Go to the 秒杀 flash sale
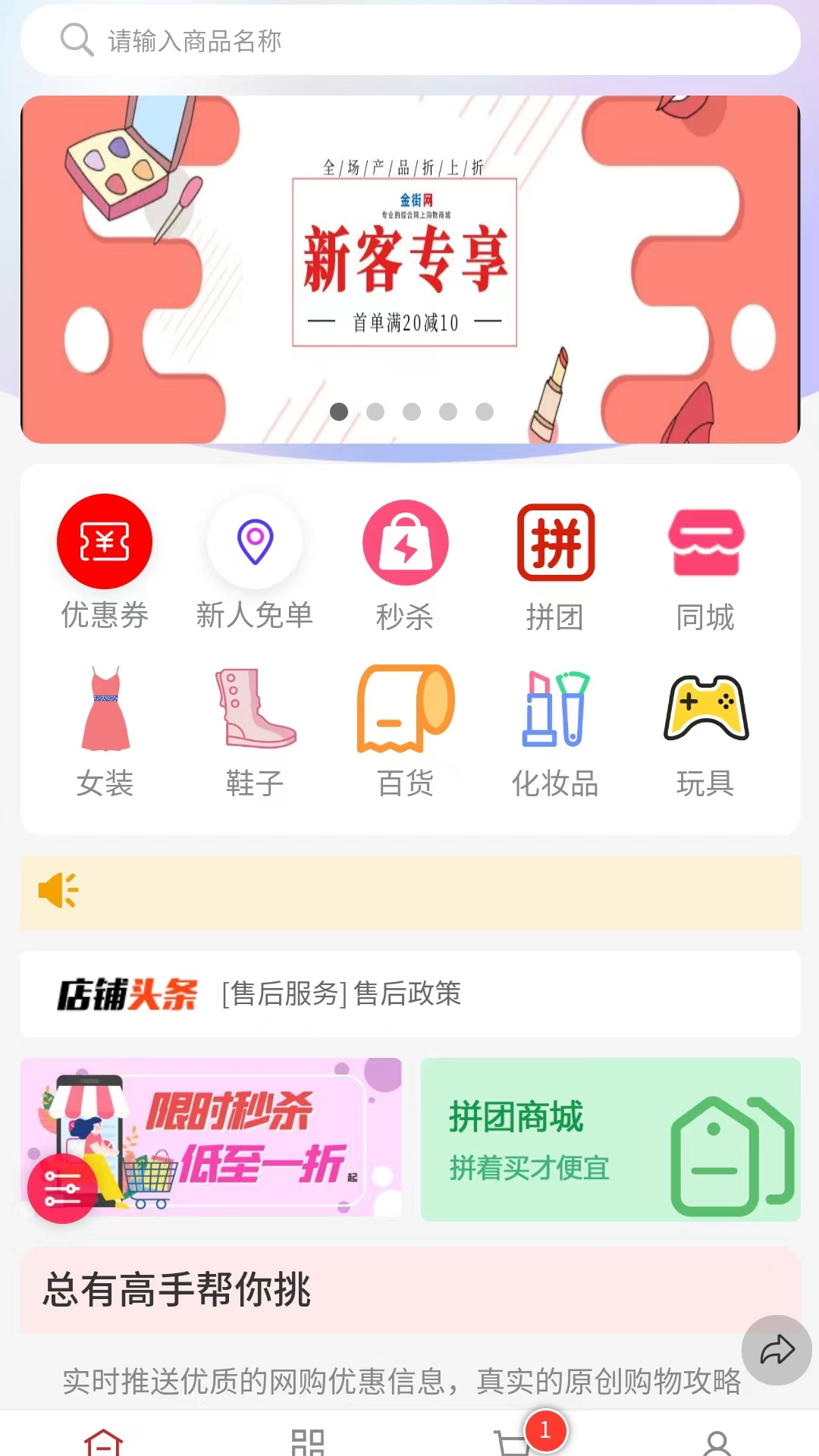 pos(406,563)
